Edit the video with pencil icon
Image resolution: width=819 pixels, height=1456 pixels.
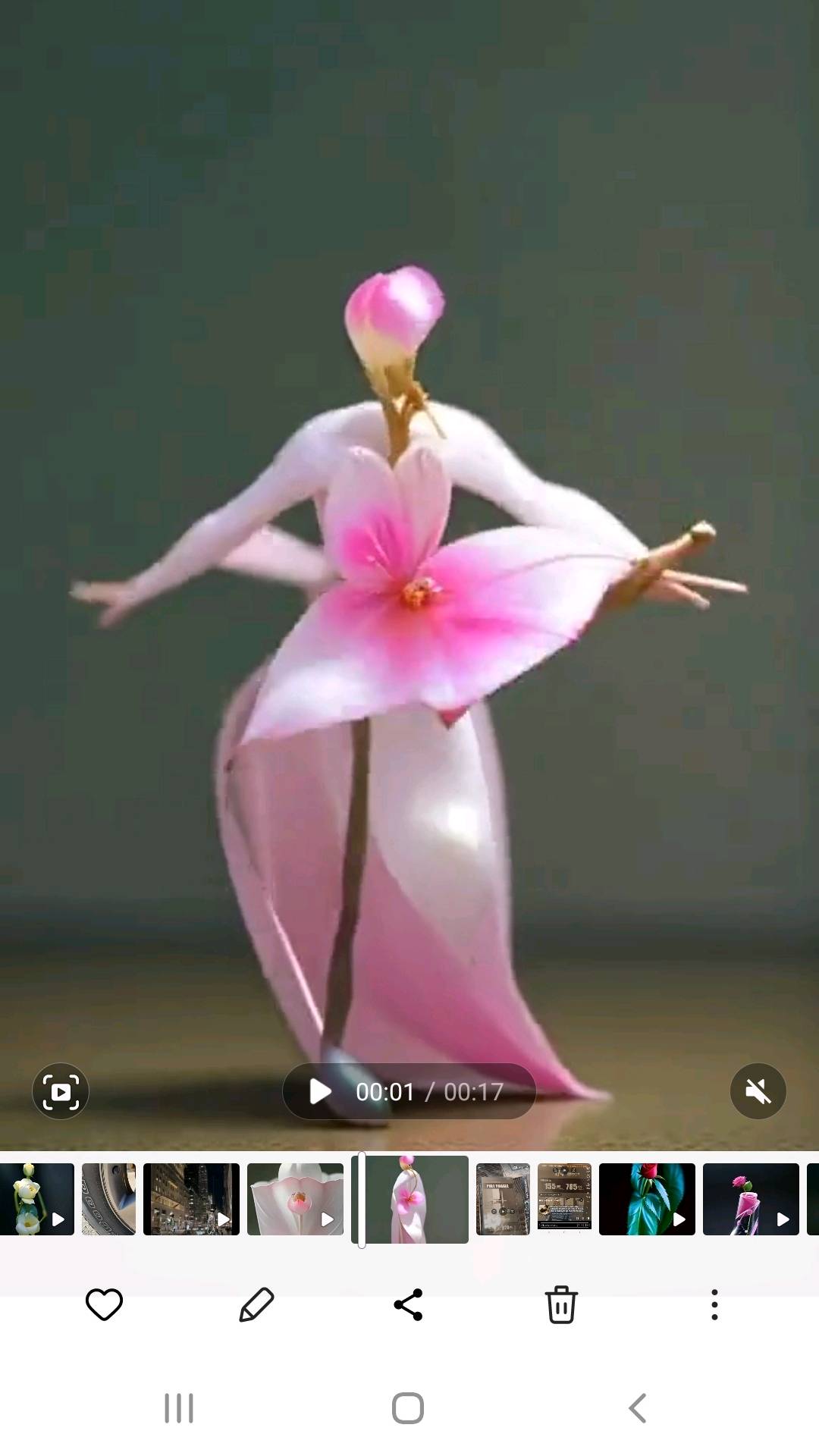[256, 1305]
